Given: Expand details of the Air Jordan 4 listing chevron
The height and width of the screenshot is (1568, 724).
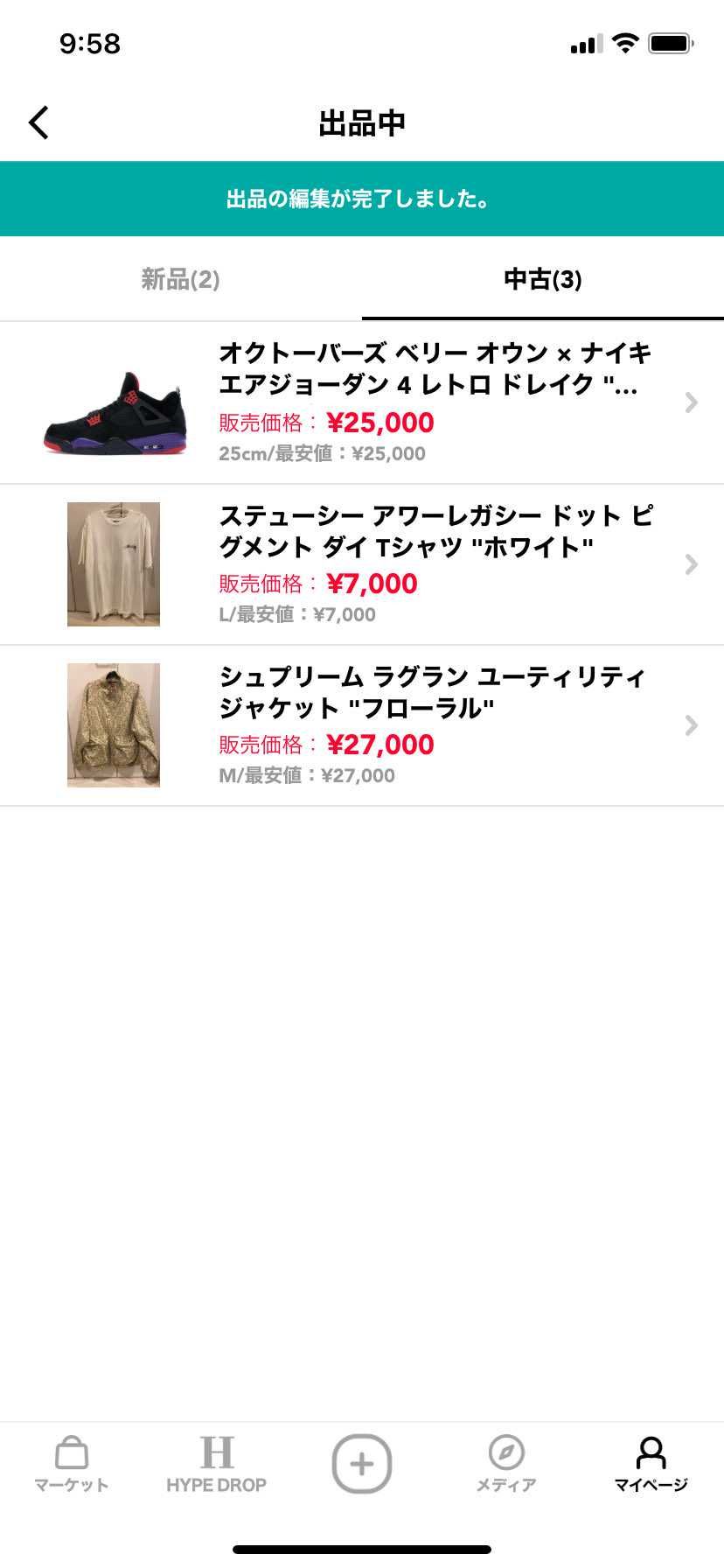Looking at the screenshot, I should coord(692,402).
